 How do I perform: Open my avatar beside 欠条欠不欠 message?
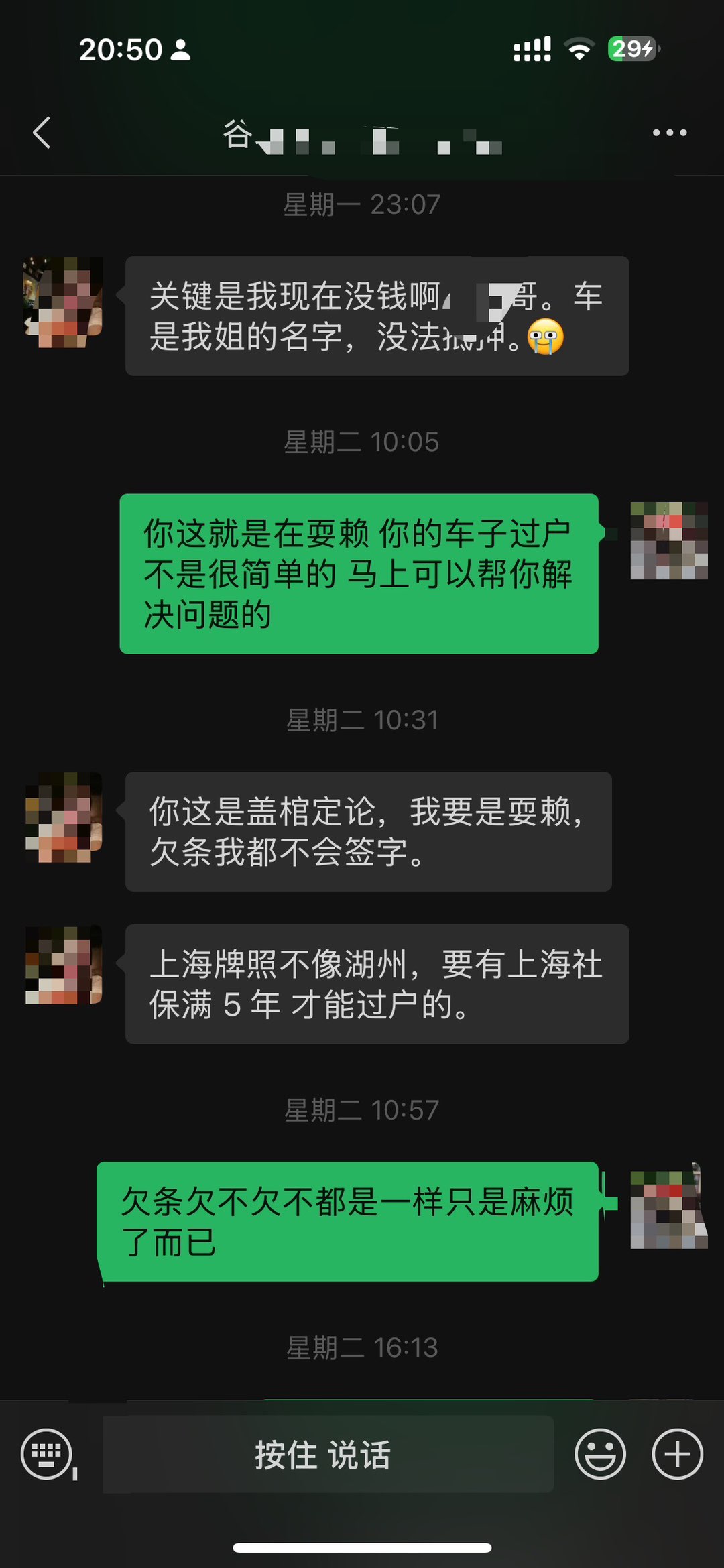[668, 1209]
